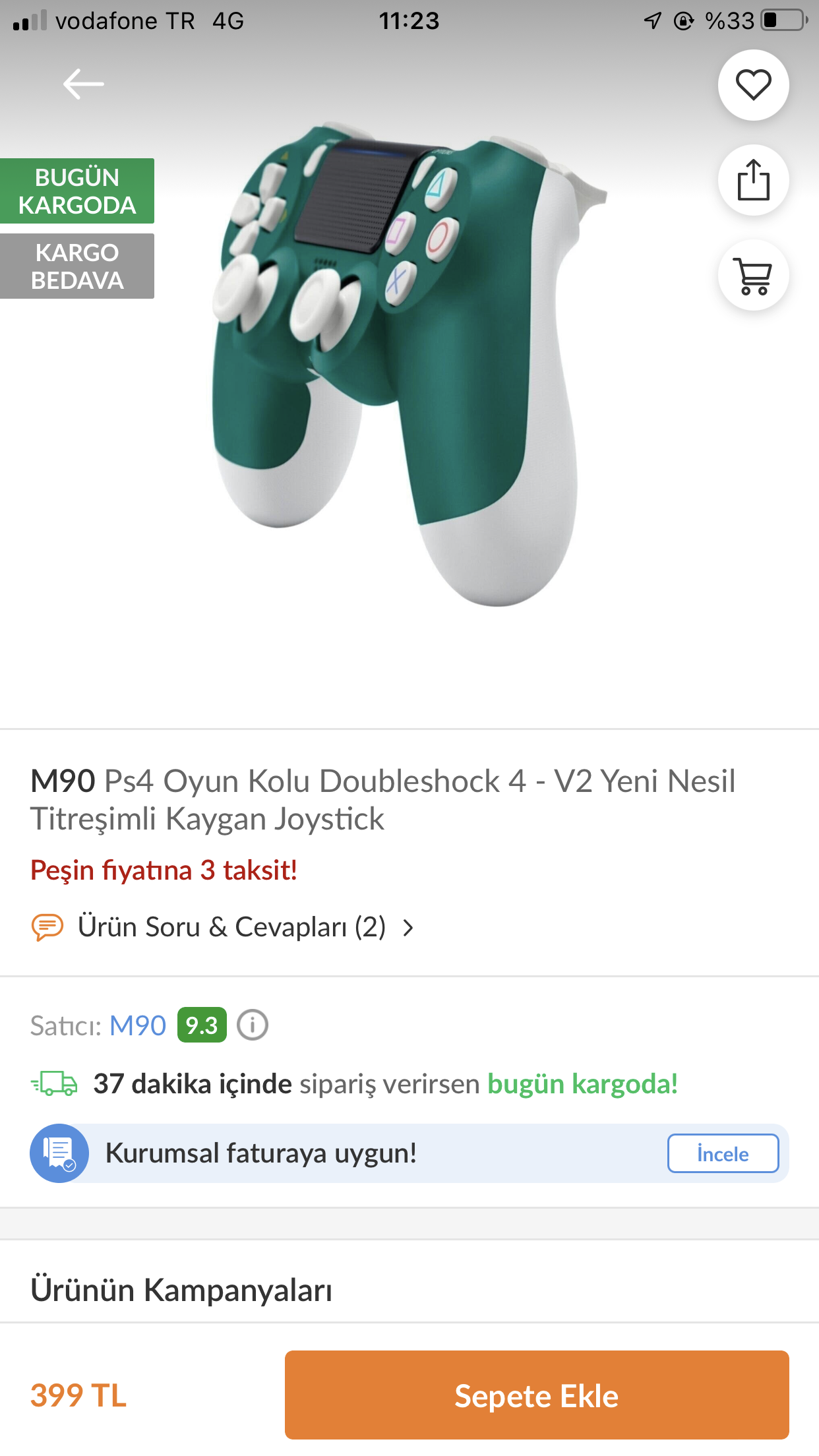The width and height of the screenshot is (819, 1456).
Task: Add product to favorites with heart
Action: click(753, 85)
